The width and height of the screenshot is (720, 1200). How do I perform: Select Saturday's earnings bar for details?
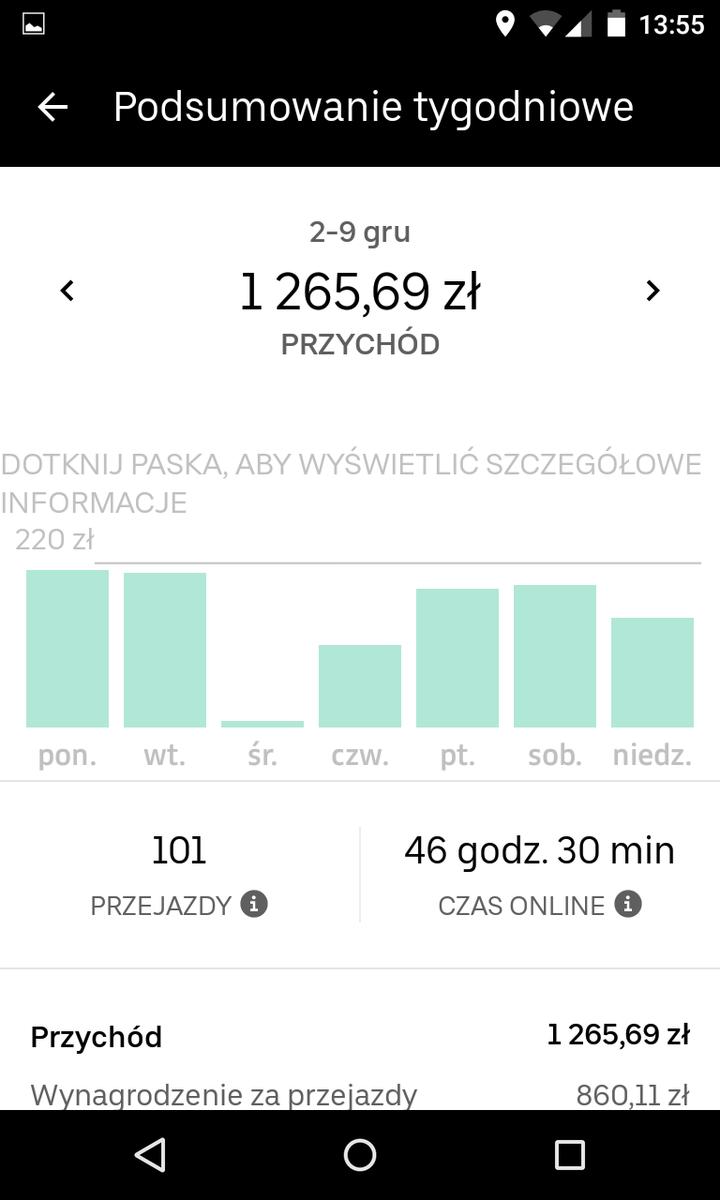pos(554,655)
